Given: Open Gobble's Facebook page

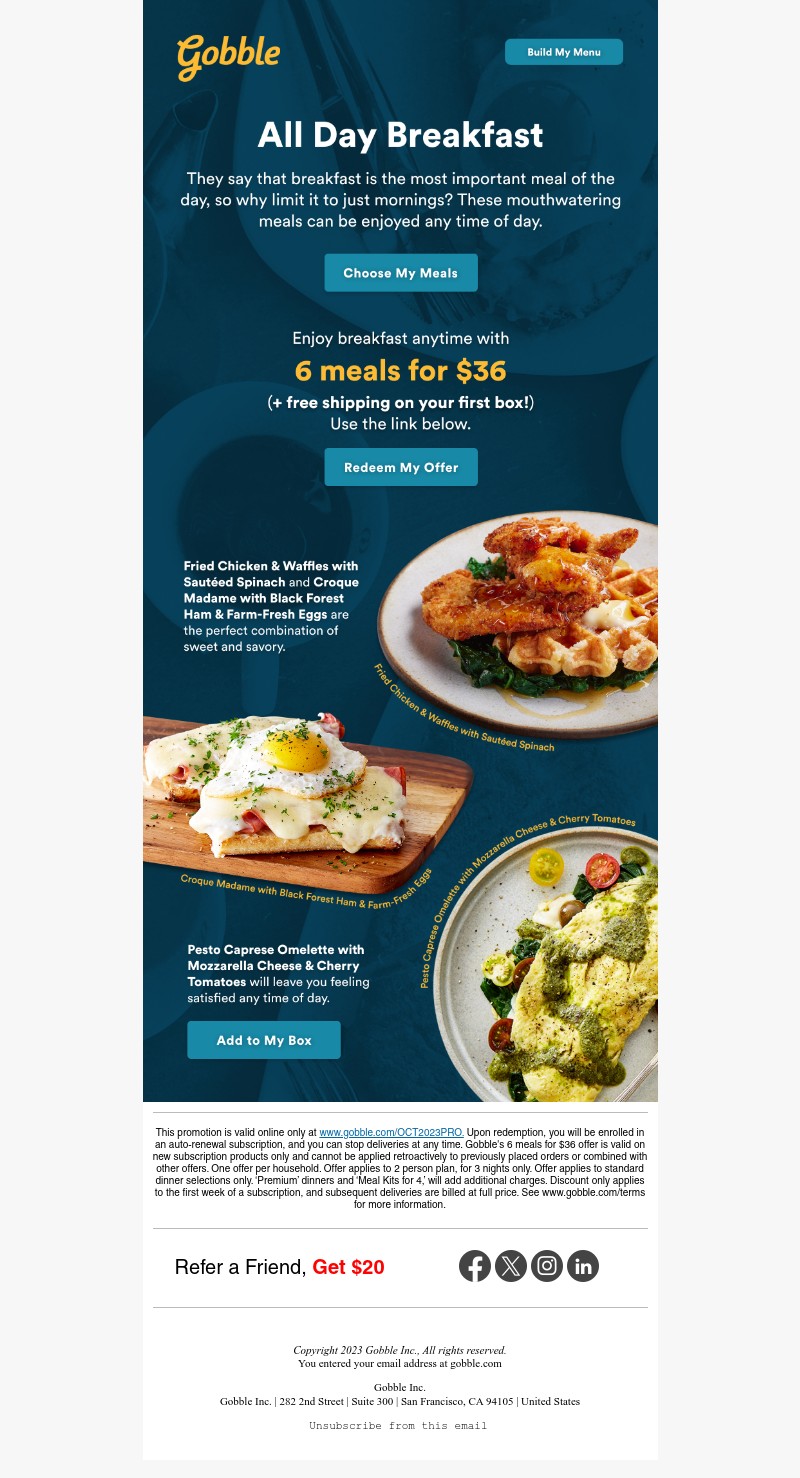Looking at the screenshot, I should [475, 1266].
